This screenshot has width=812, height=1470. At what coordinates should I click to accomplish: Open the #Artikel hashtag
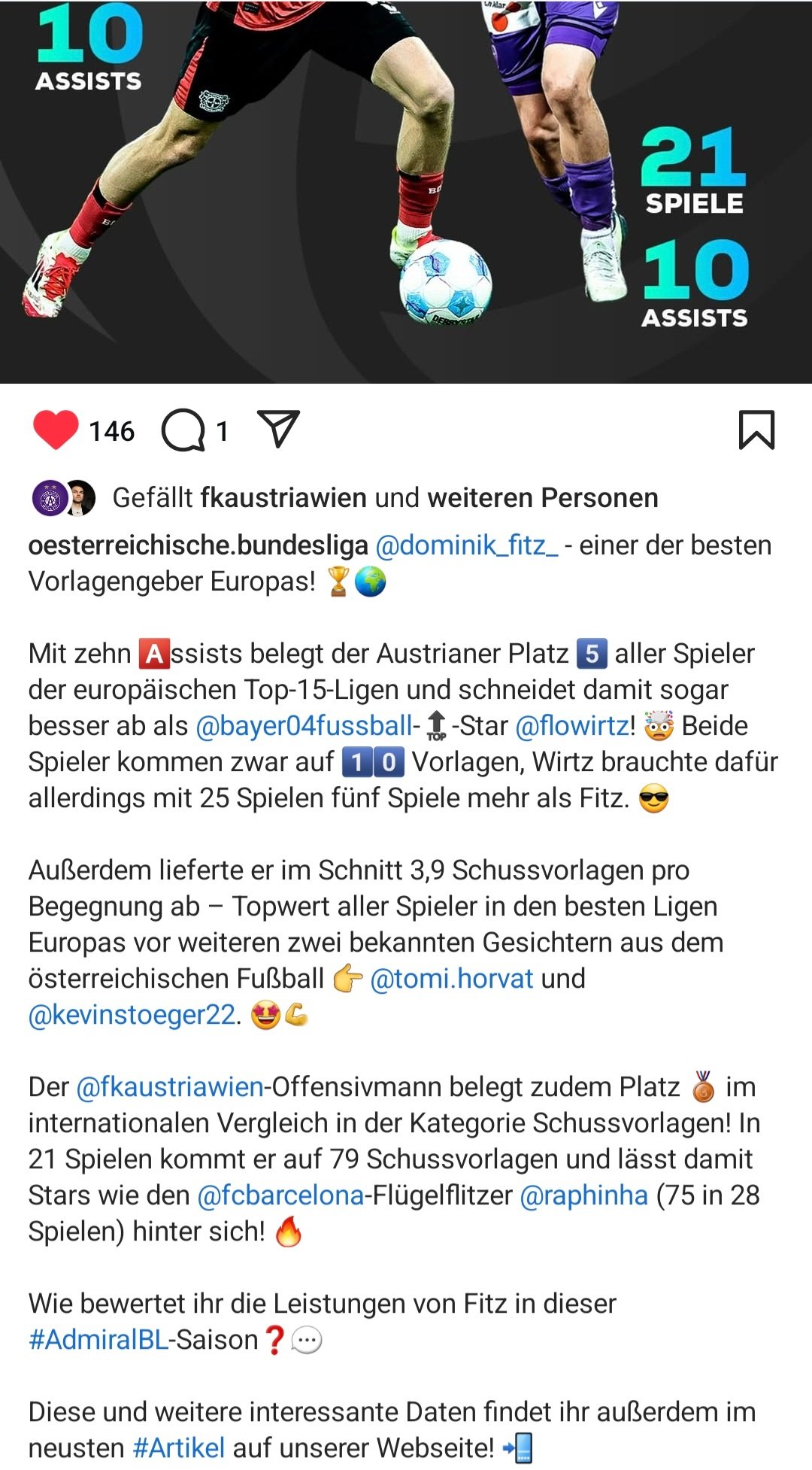click(179, 1448)
